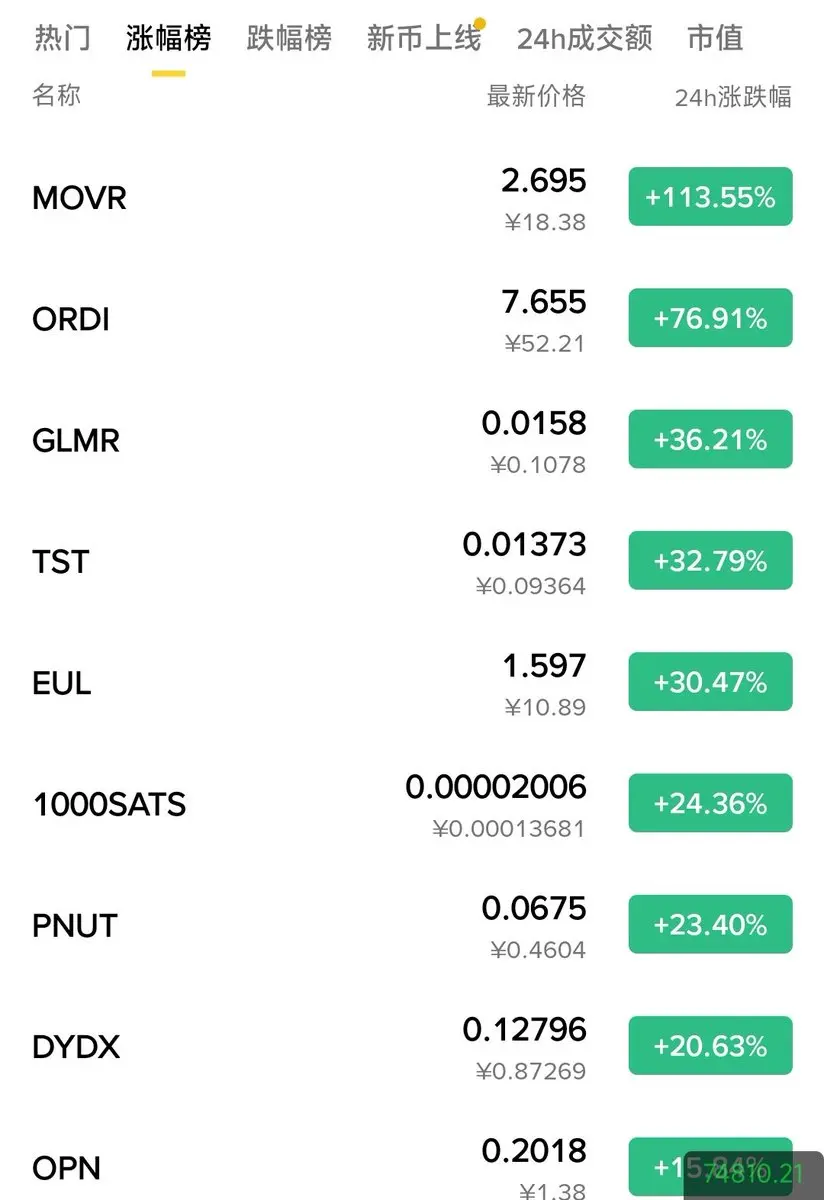Open the GLMR listing
The height and width of the screenshot is (1200, 824).
[76, 440]
